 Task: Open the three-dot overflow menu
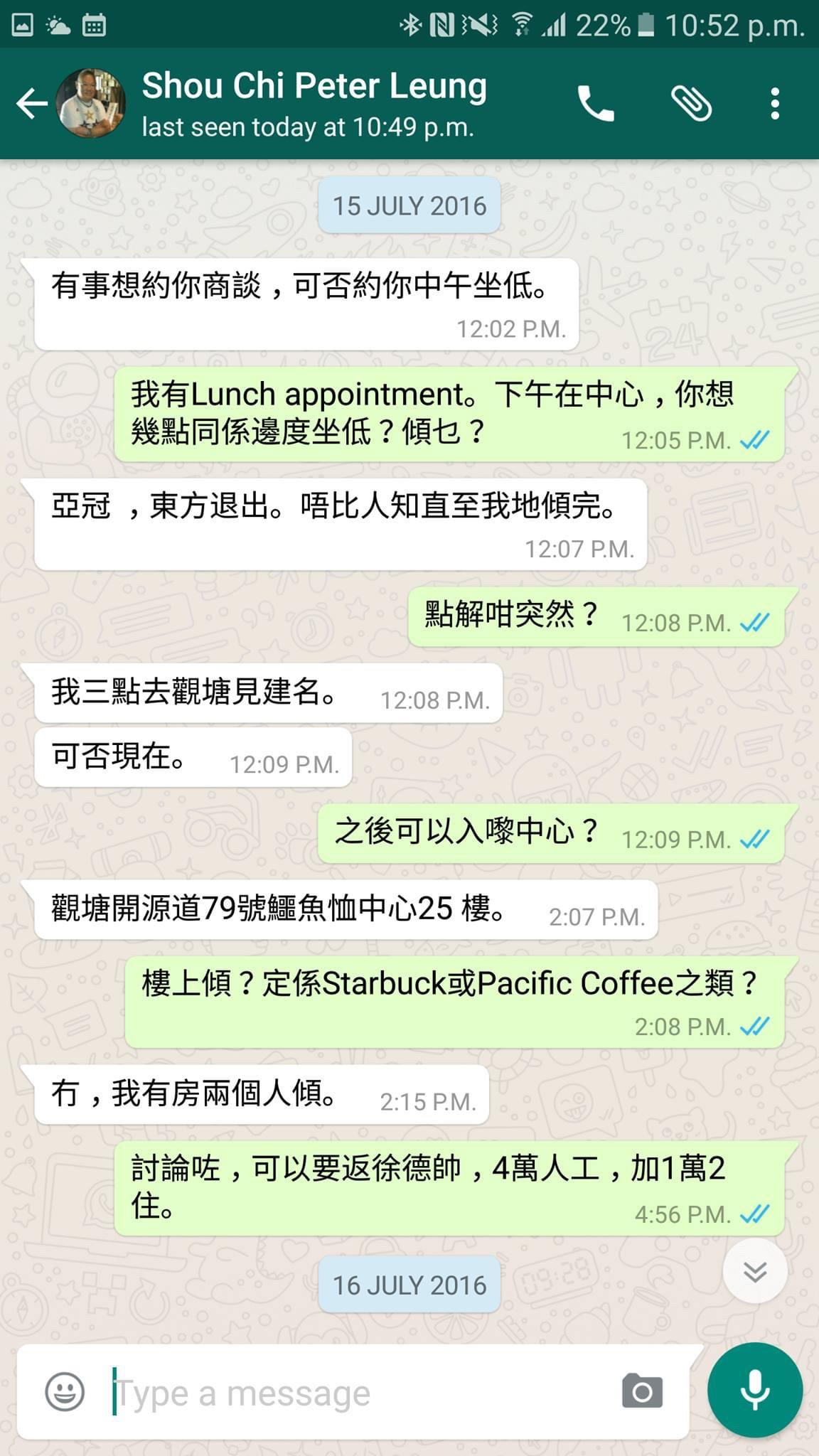point(775,103)
